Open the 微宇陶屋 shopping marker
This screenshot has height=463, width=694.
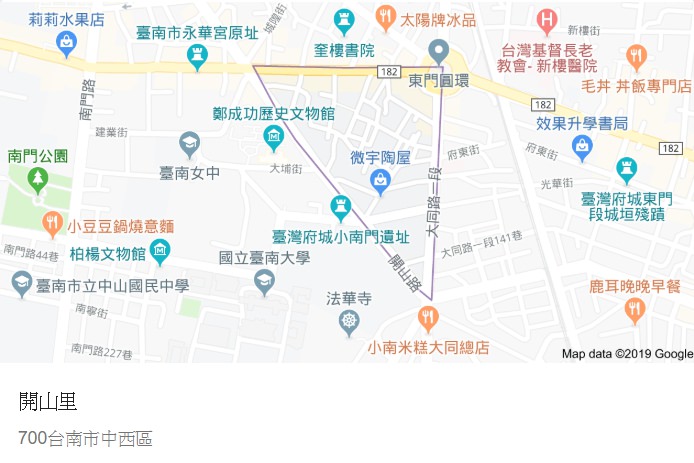pyautogui.click(x=380, y=181)
